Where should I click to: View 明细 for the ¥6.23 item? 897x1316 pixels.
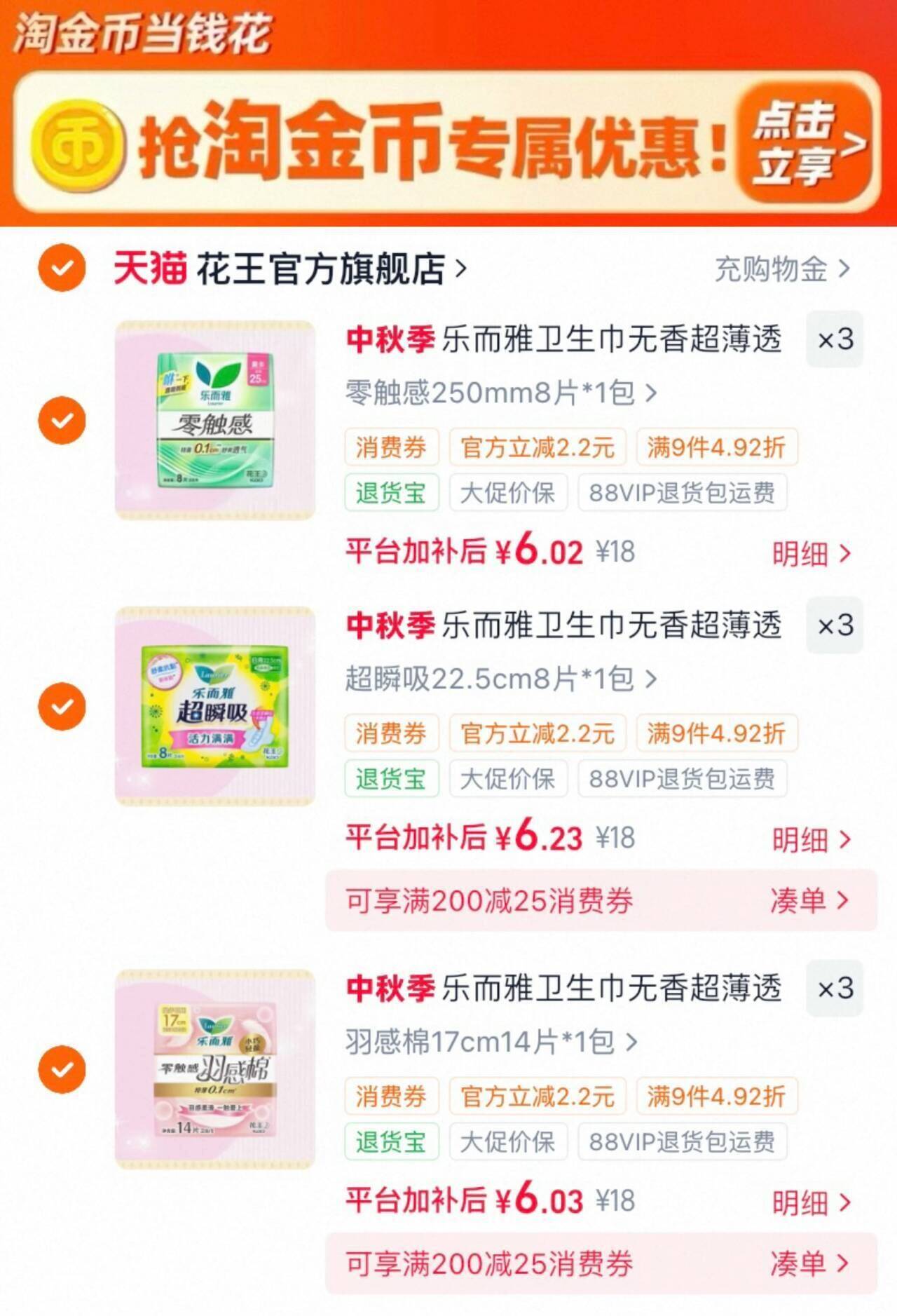click(x=812, y=840)
